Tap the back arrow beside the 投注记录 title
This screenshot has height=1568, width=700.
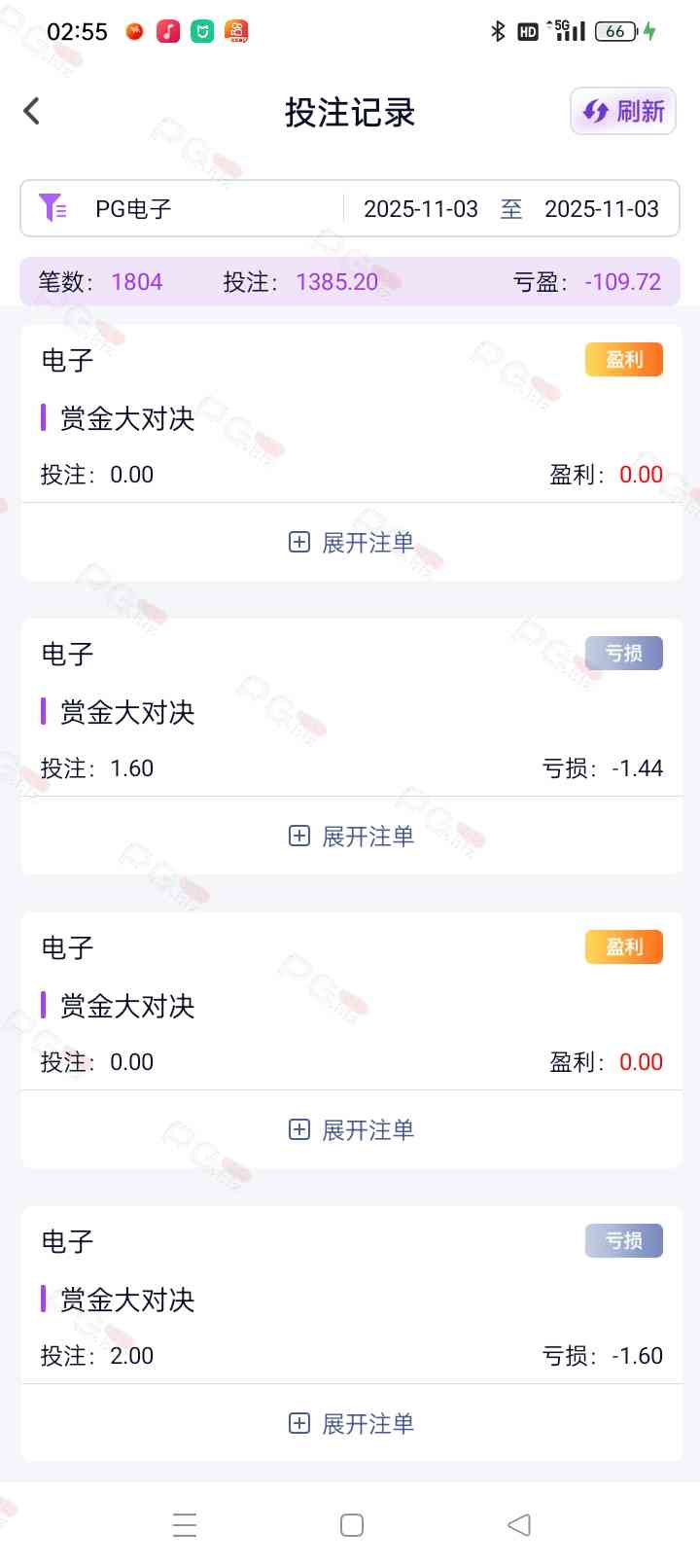[x=32, y=111]
